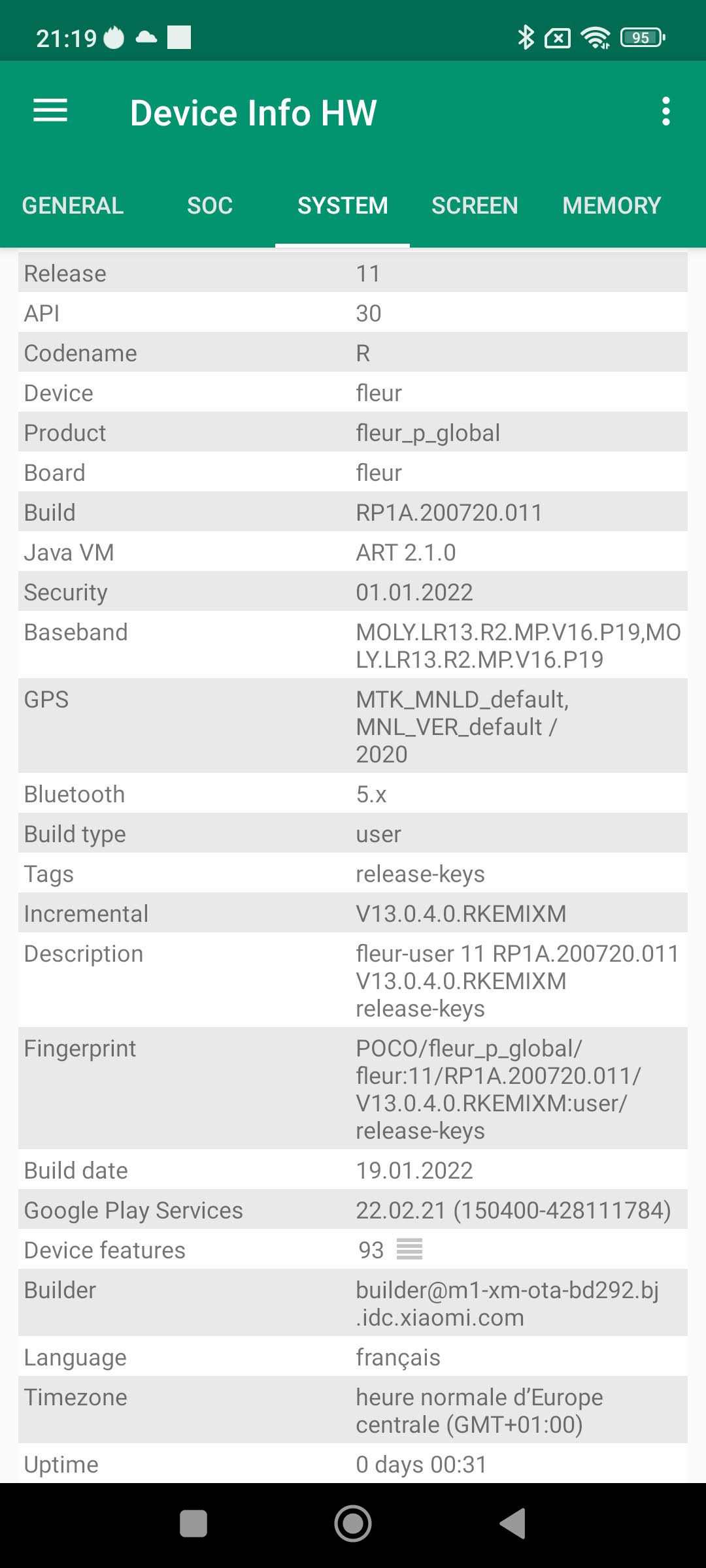The height and width of the screenshot is (1568, 706).
Task: Tap the system back button
Action: coord(513,1524)
